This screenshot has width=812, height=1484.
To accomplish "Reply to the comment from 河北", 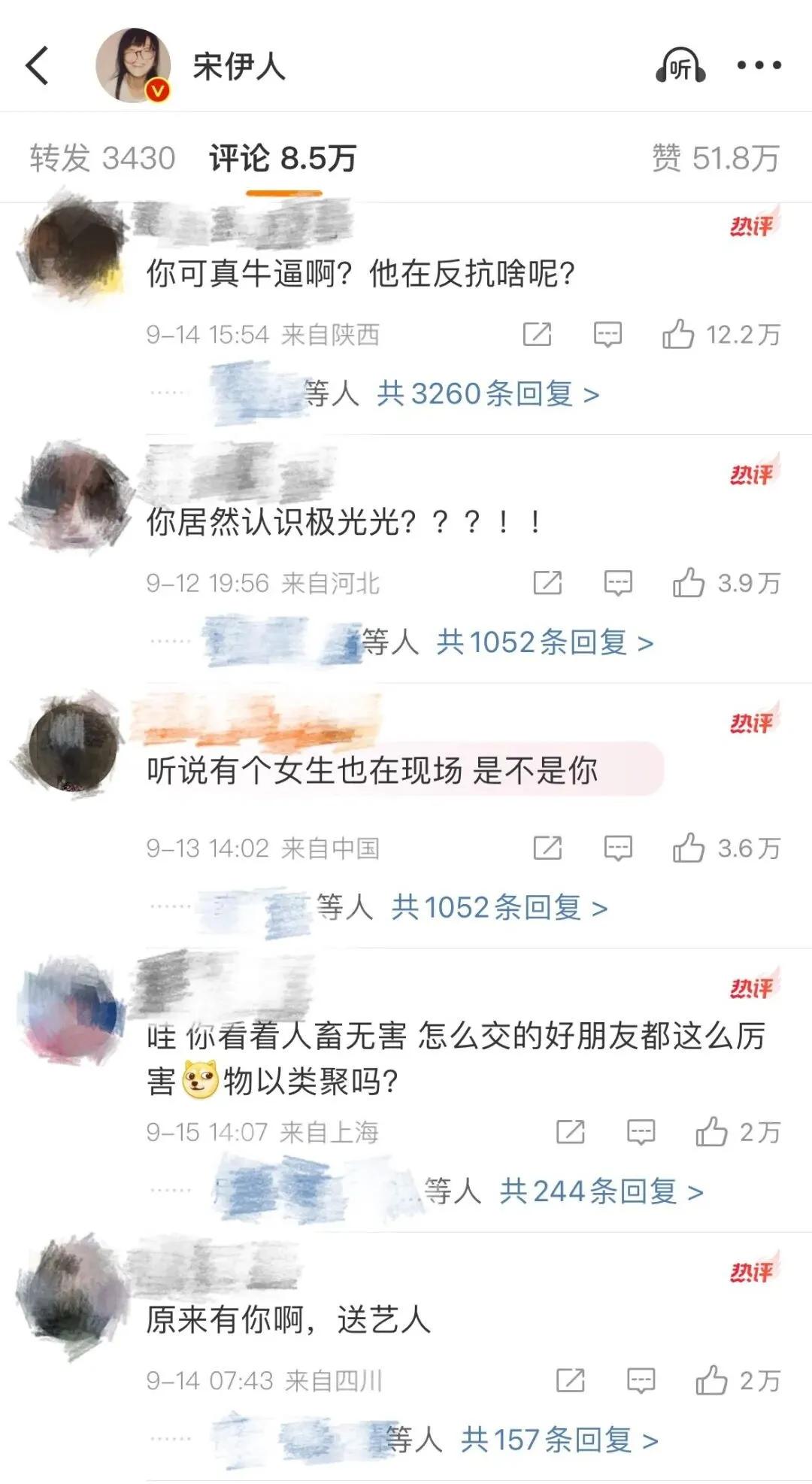I will (618, 582).
